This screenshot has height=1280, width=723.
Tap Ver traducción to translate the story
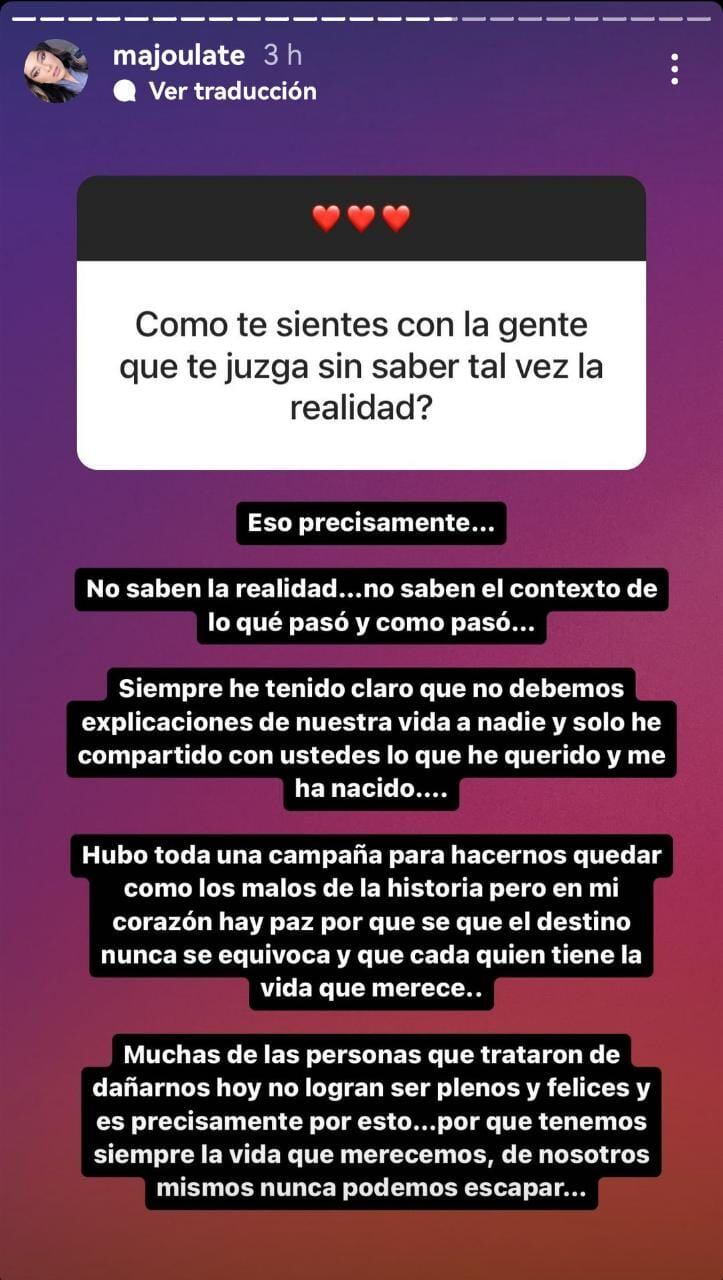[231, 91]
